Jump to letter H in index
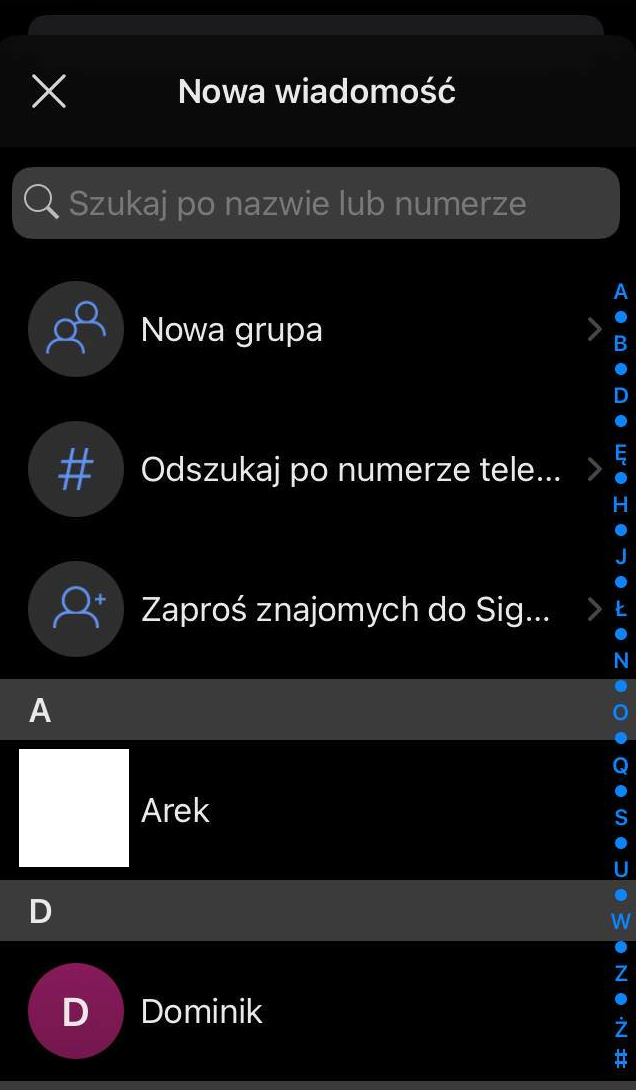The image size is (637, 1090). [x=621, y=504]
